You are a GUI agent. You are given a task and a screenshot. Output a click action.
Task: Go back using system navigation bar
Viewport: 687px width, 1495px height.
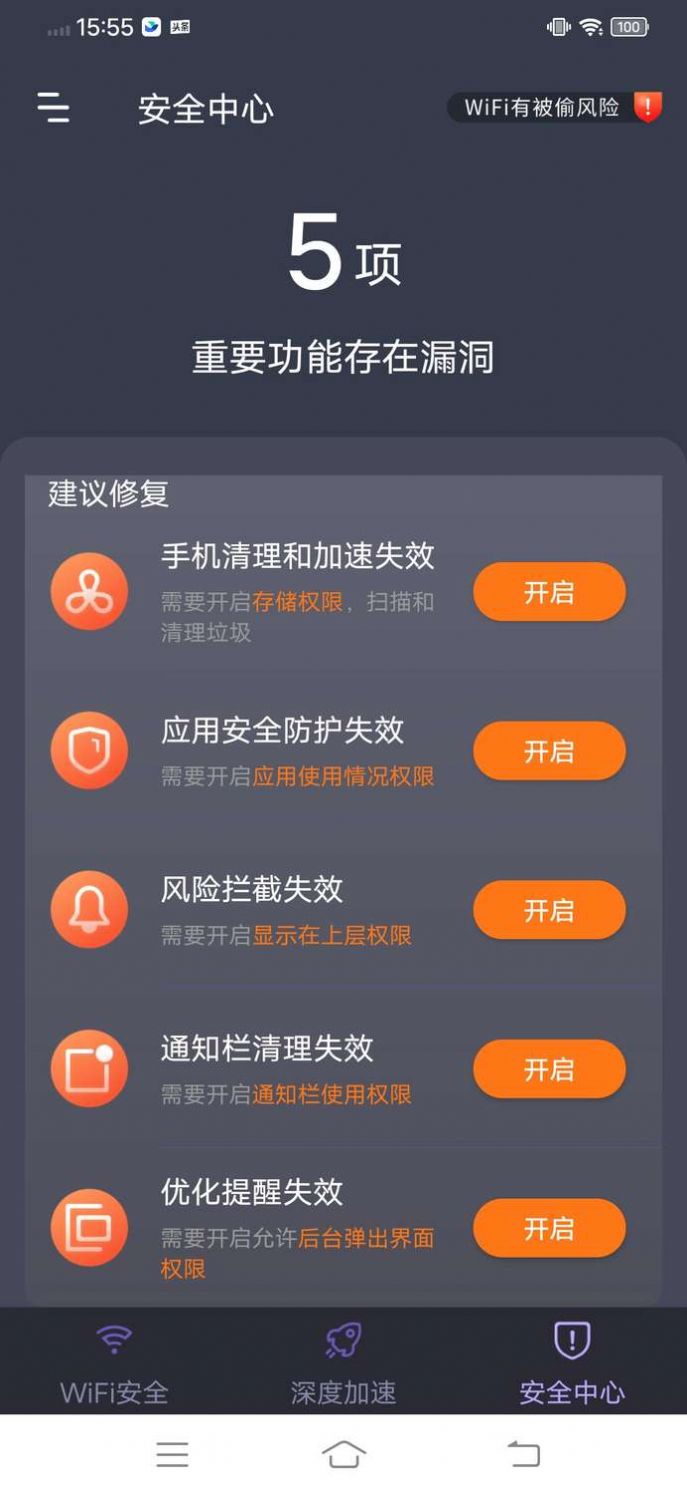523,1454
